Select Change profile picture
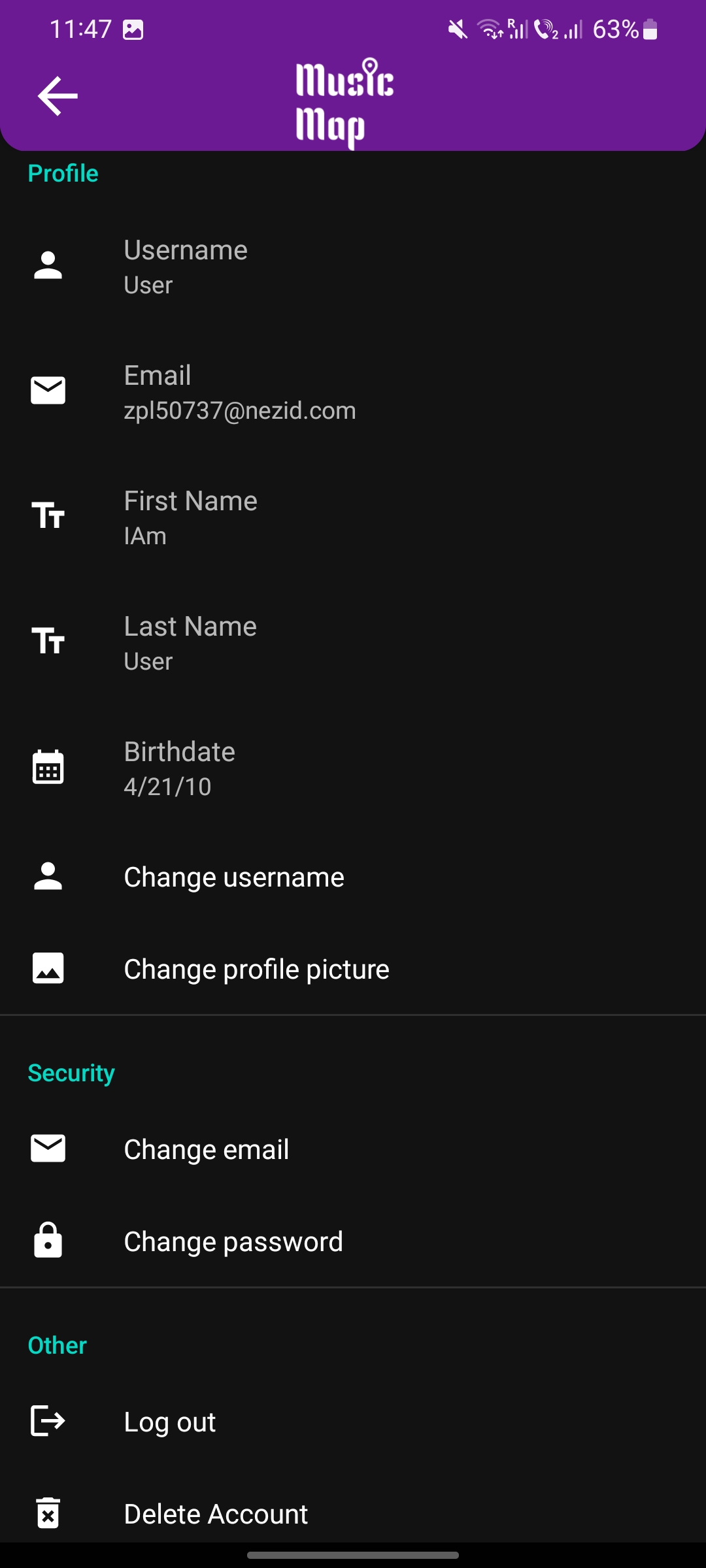706x1568 pixels. click(x=256, y=969)
